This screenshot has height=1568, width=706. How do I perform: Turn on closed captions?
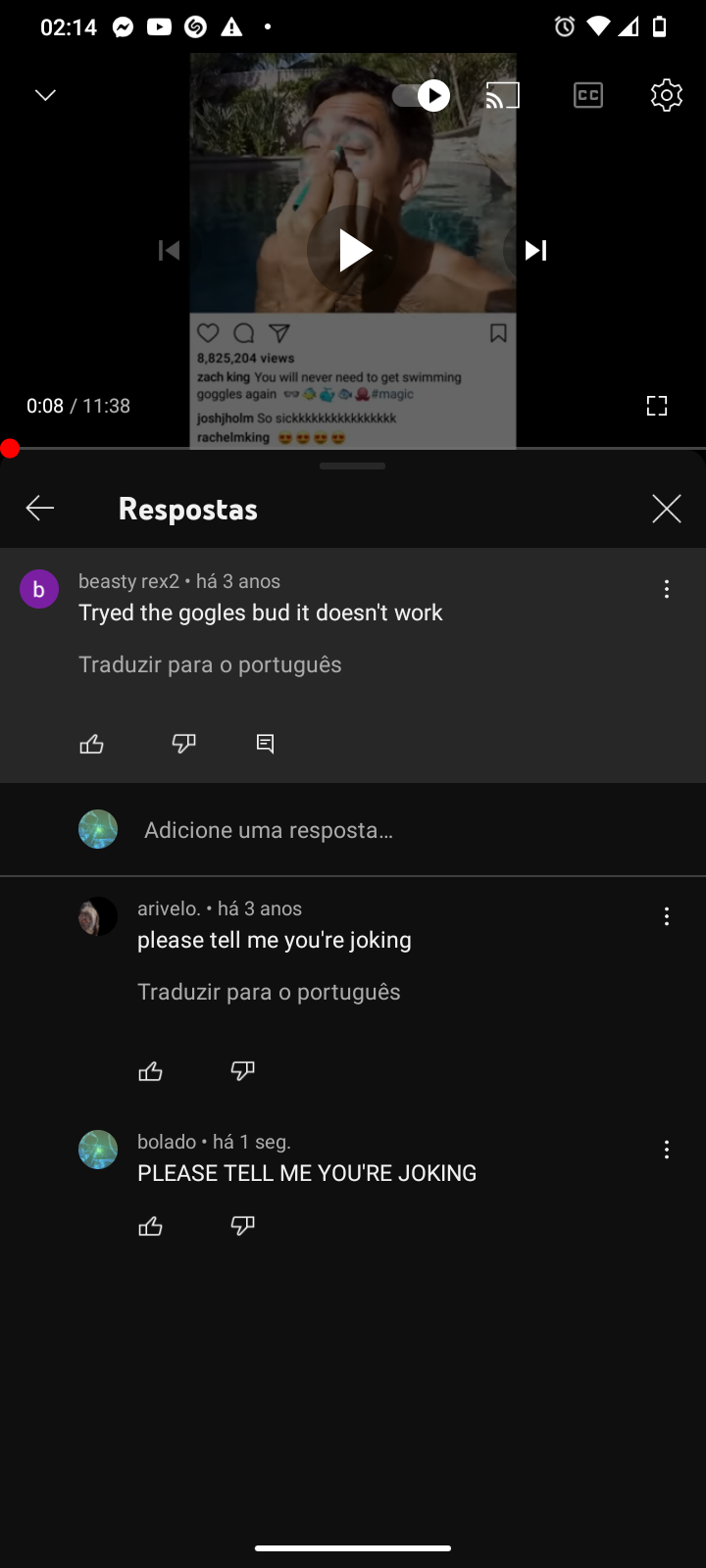[588, 95]
